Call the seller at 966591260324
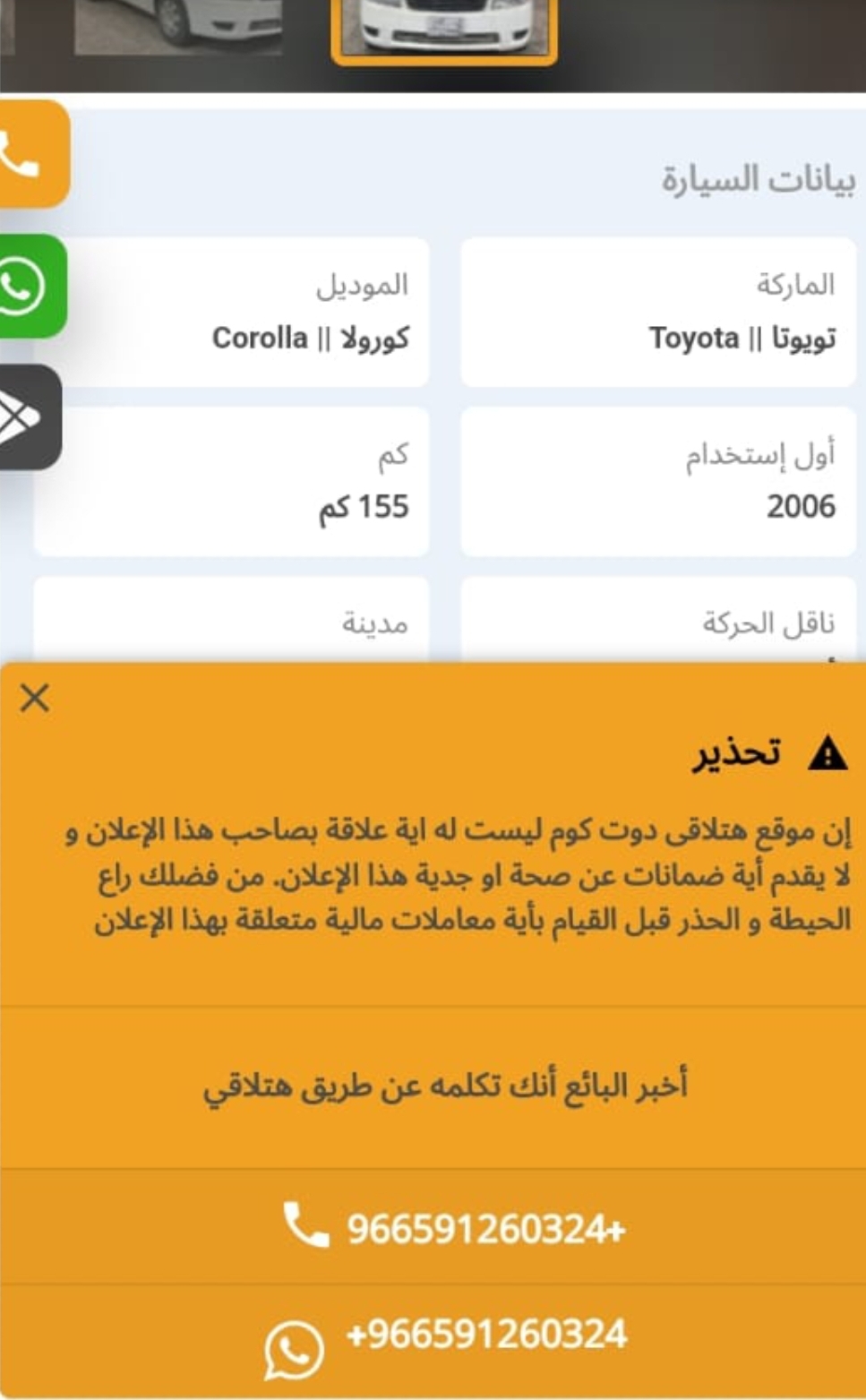The height and width of the screenshot is (1400, 866). [x=433, y=1226]
